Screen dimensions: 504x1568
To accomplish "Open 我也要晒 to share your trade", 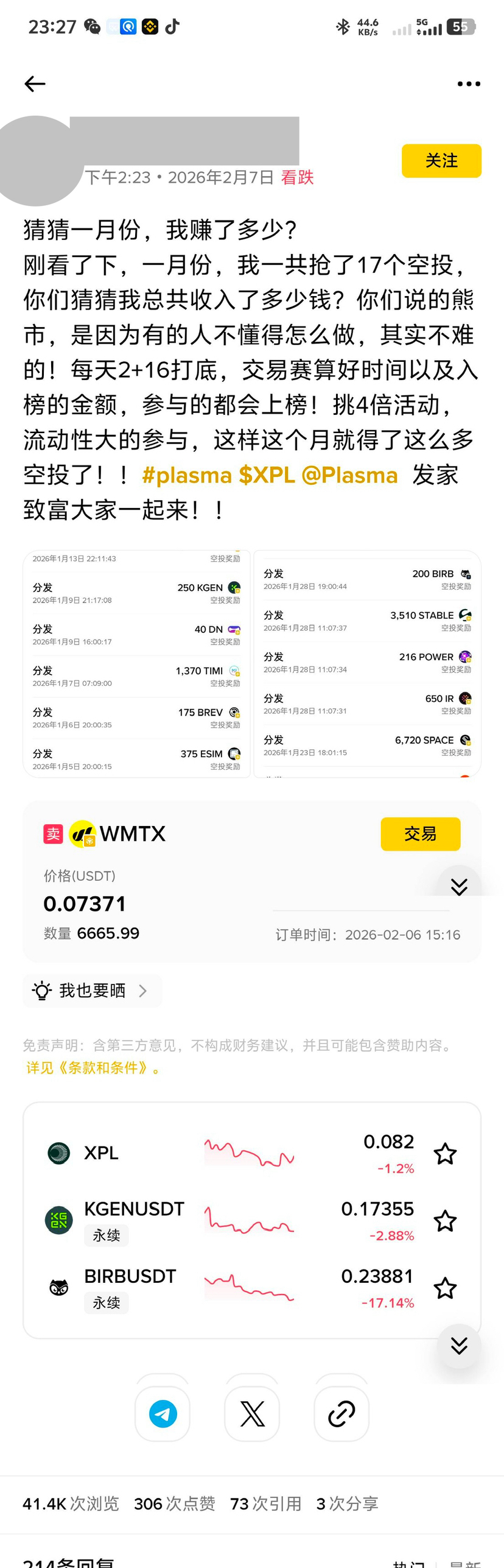I will point(93,991).
